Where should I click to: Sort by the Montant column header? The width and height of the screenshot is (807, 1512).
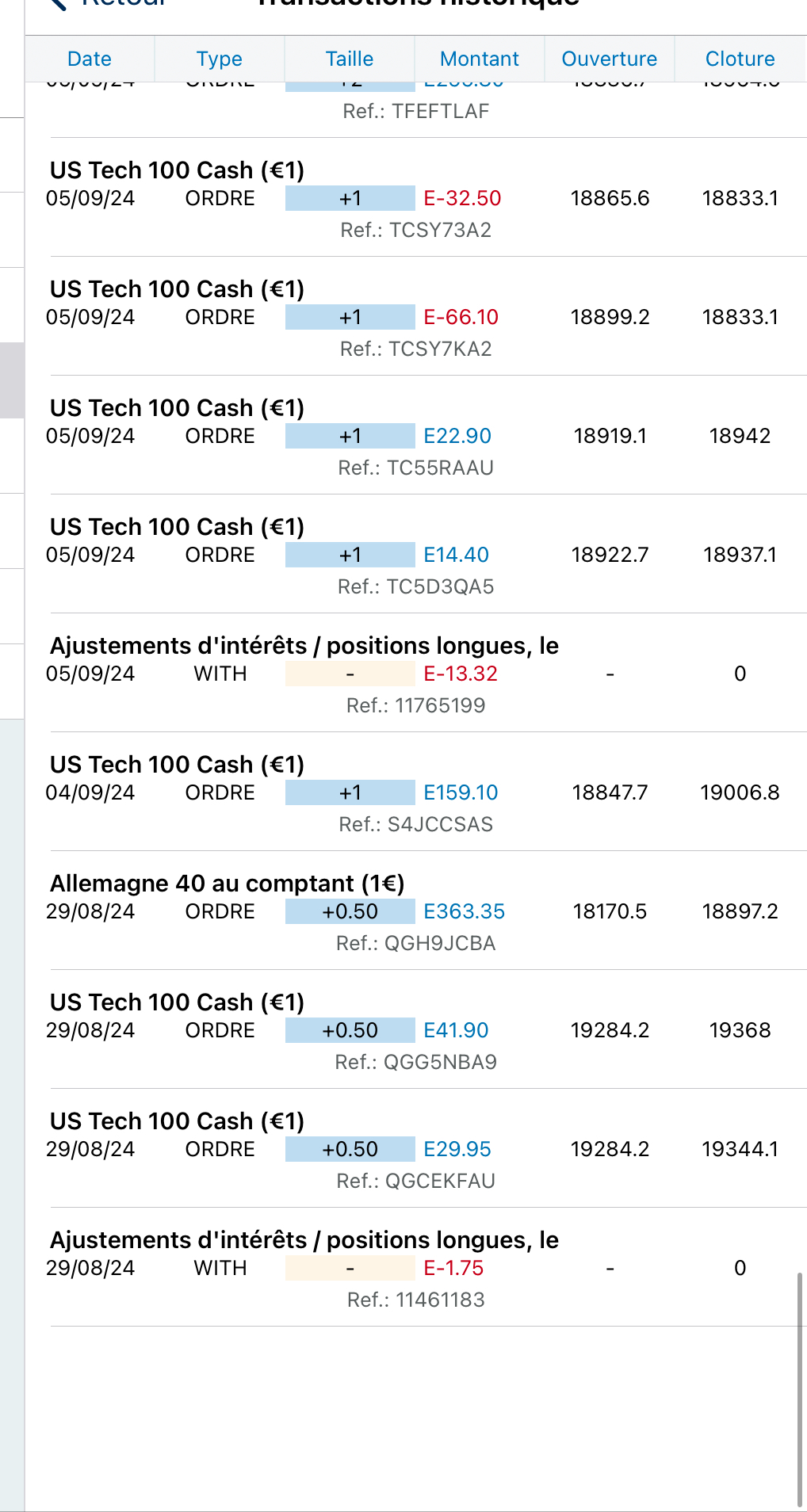pos(480,59)
